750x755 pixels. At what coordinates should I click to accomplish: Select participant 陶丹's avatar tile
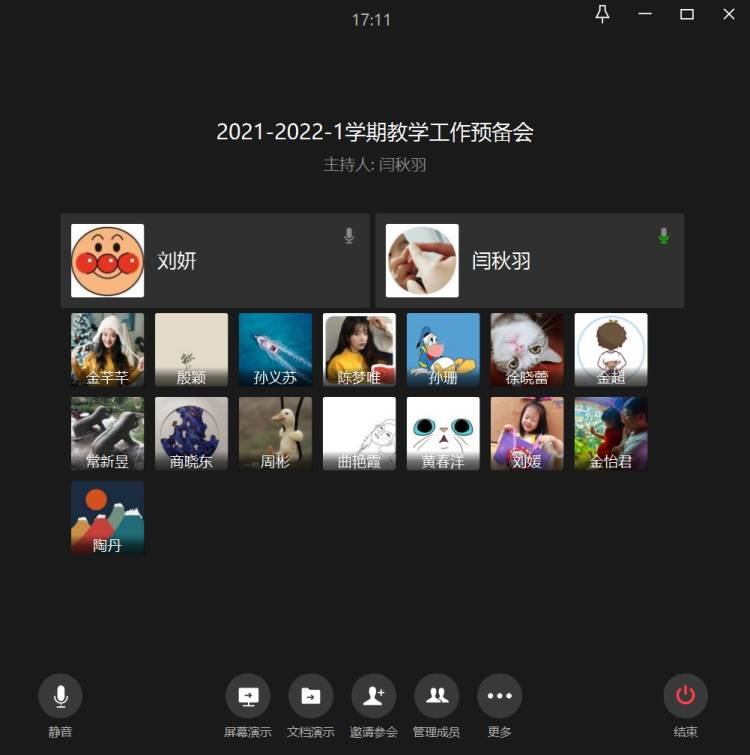(x=107, y=518)
